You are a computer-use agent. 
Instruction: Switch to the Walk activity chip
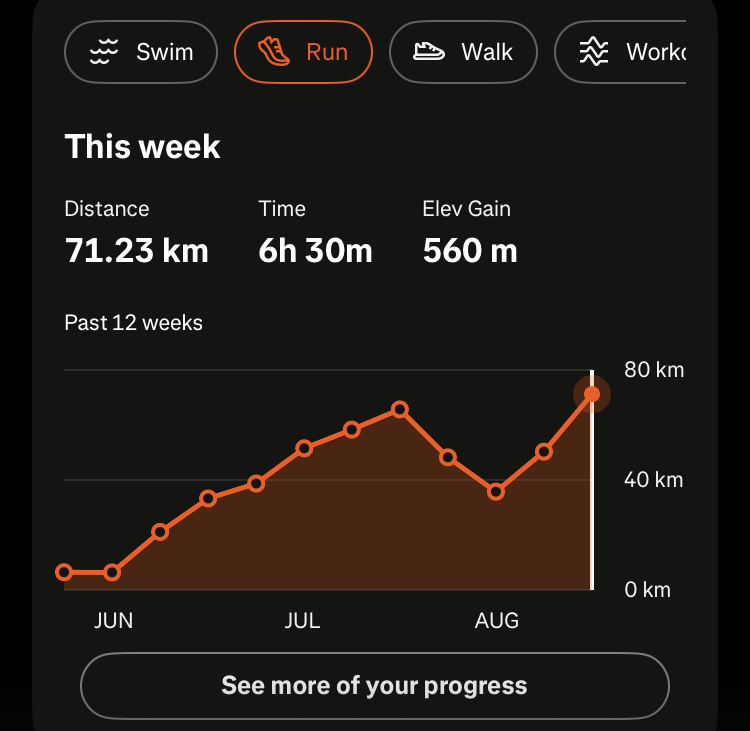tap(463, 52)
